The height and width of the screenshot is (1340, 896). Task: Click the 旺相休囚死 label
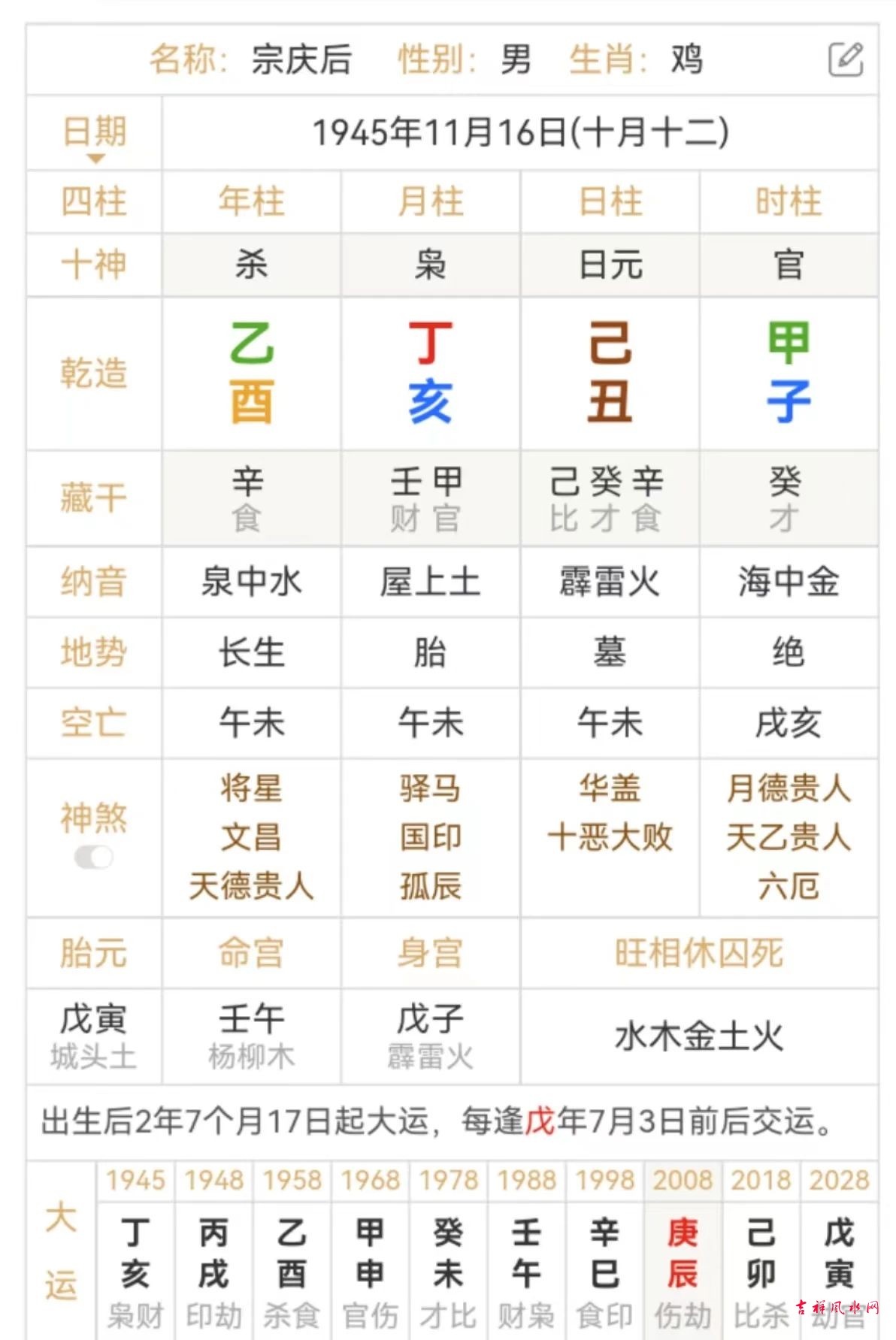coord(699,951)
